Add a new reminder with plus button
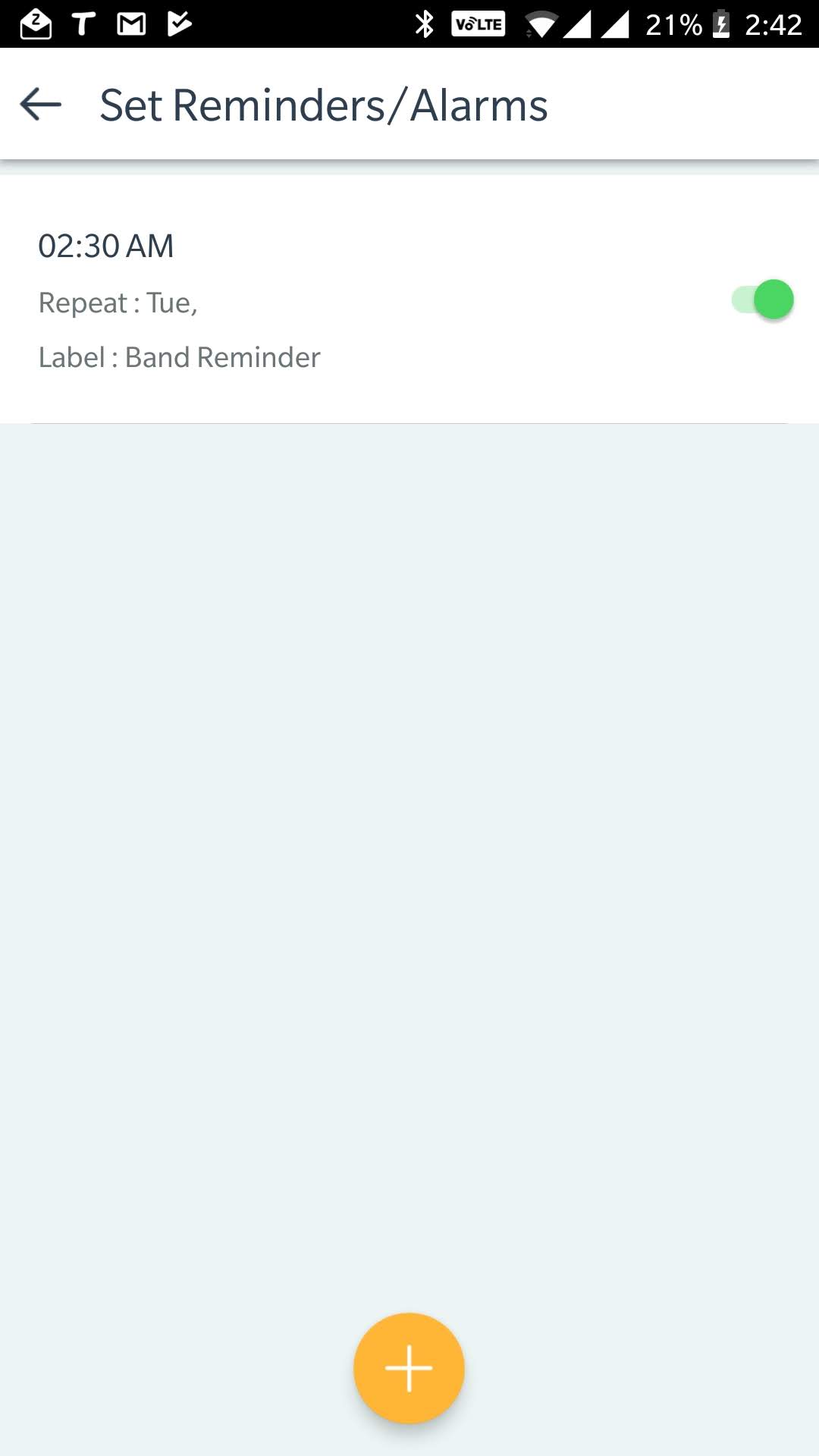 (409, 1368)
